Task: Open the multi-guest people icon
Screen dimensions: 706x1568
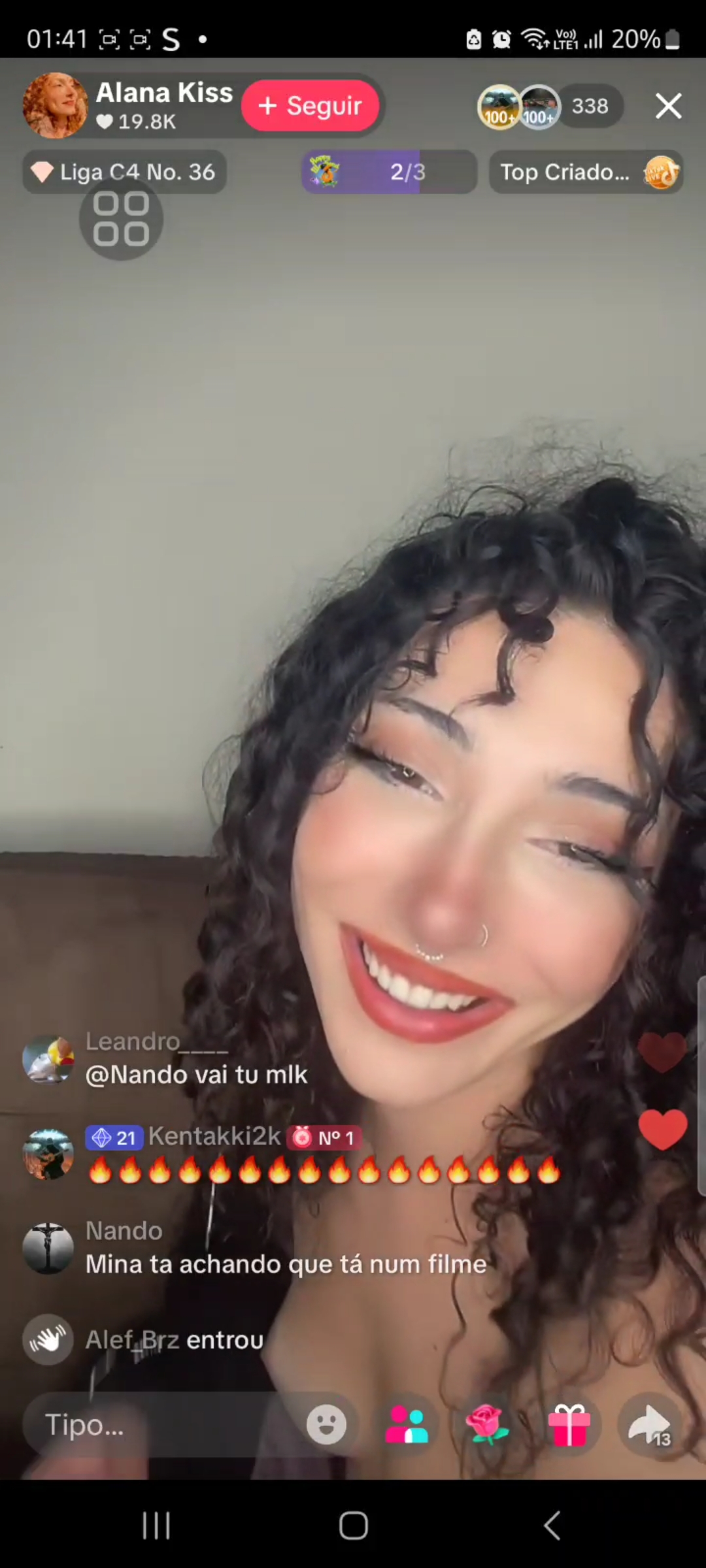Action: pos(407,1424)
